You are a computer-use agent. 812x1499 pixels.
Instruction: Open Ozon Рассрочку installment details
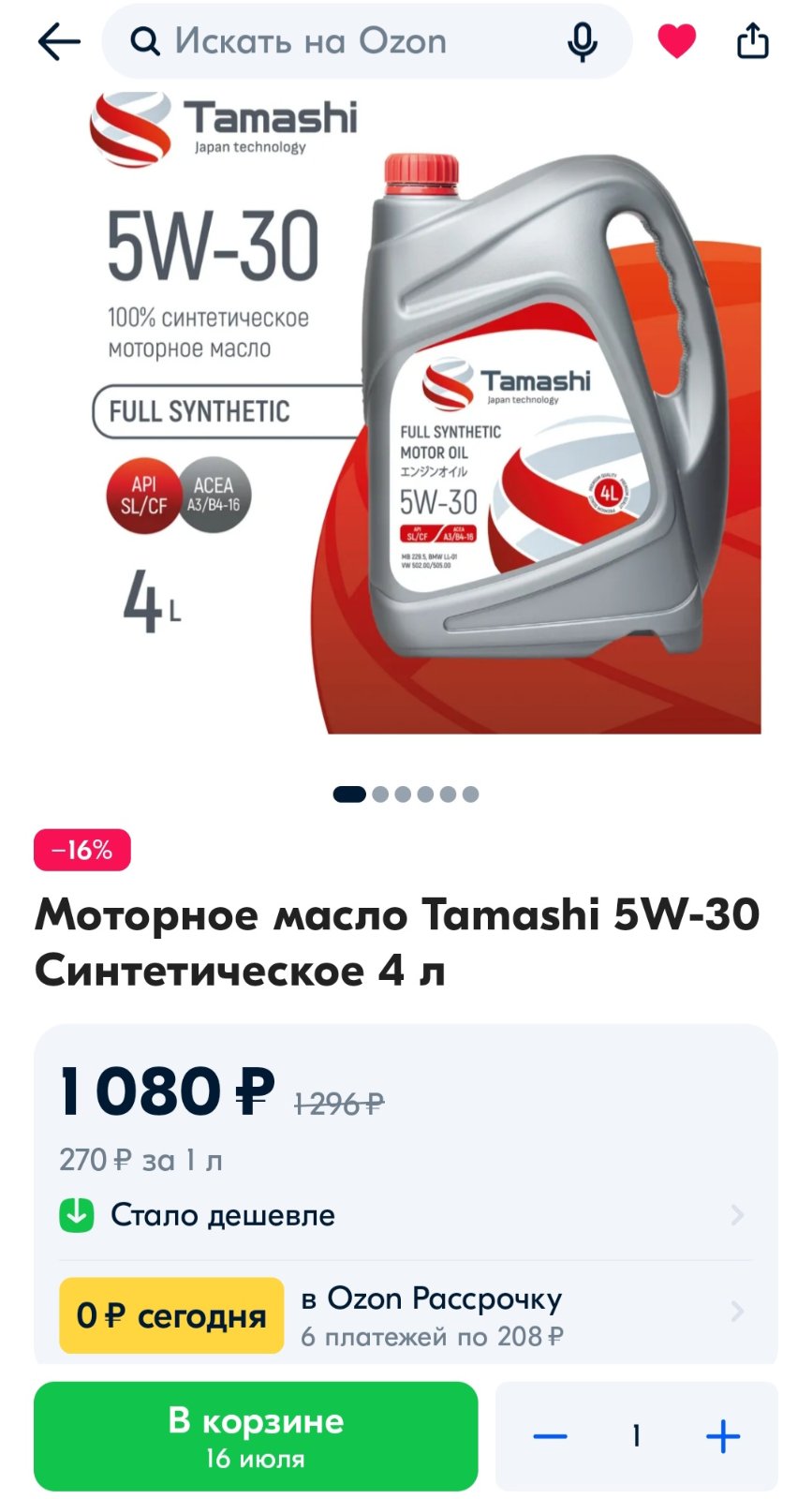coord(405,1314)
